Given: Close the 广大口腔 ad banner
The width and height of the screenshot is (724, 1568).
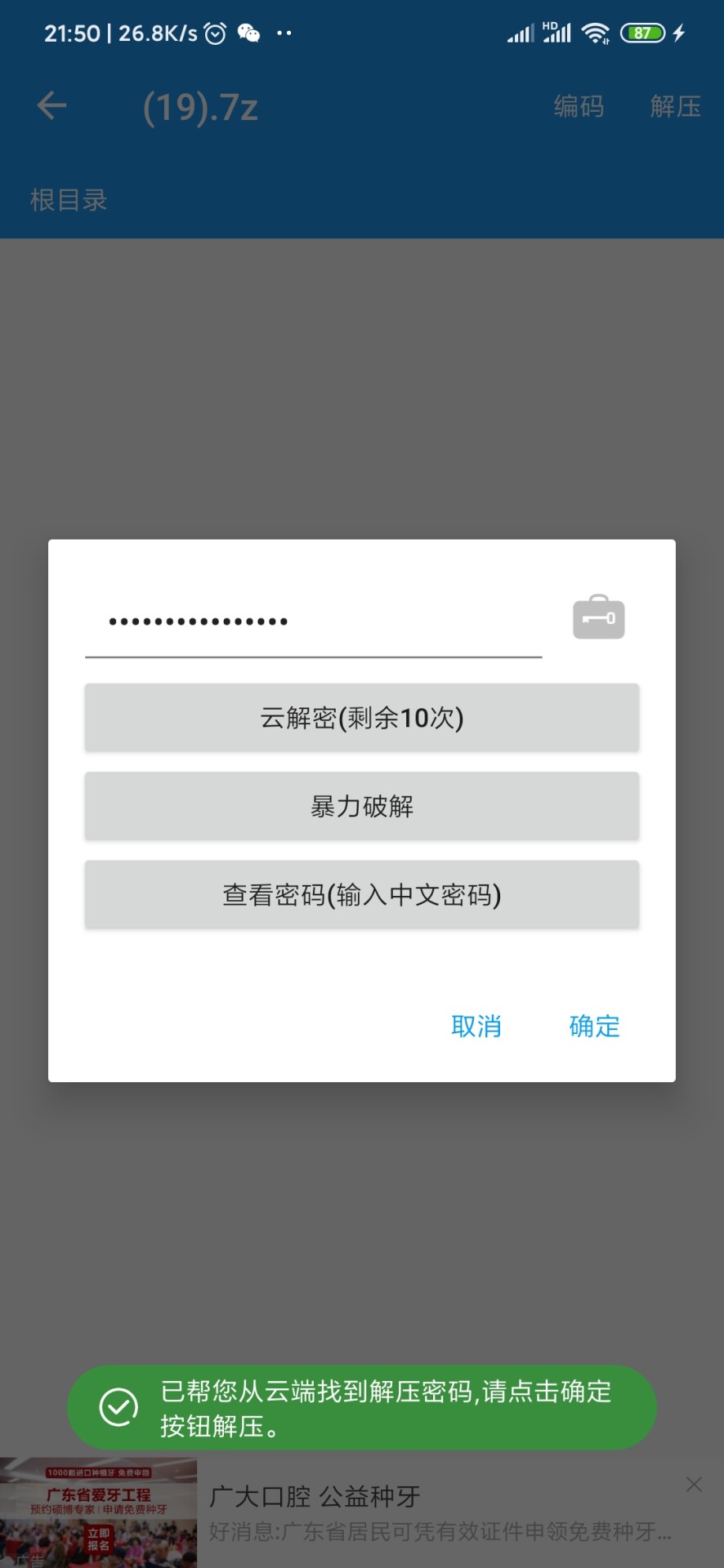Looking at the screenshot, I should click(694, 1484).
